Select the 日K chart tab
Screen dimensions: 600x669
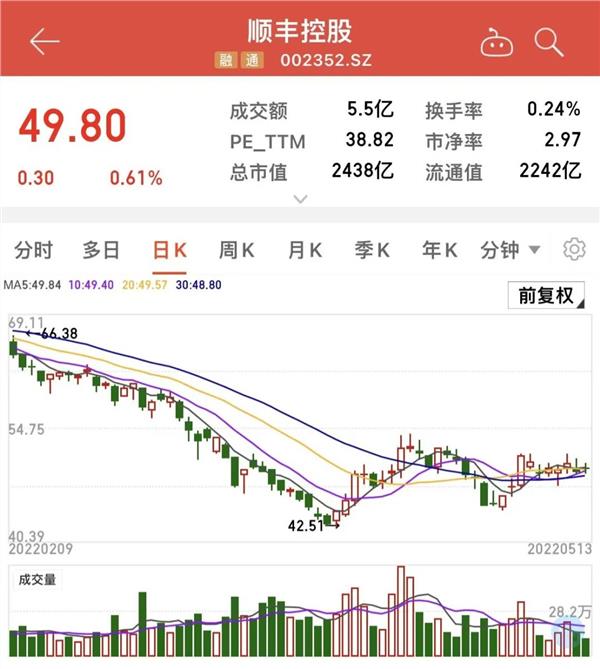(170, 250)
